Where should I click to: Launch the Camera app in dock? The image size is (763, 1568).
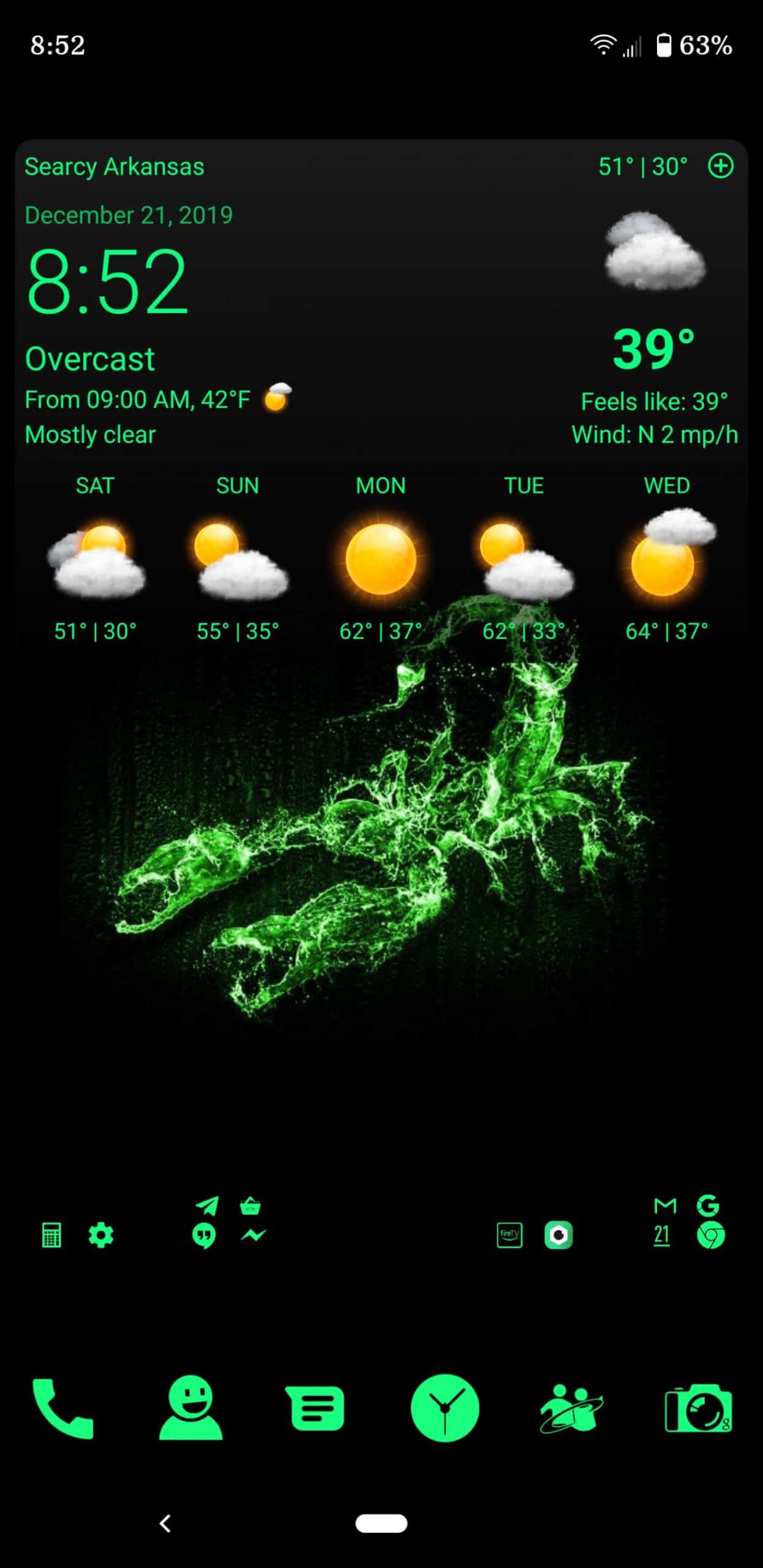(x=699, y=1408)
